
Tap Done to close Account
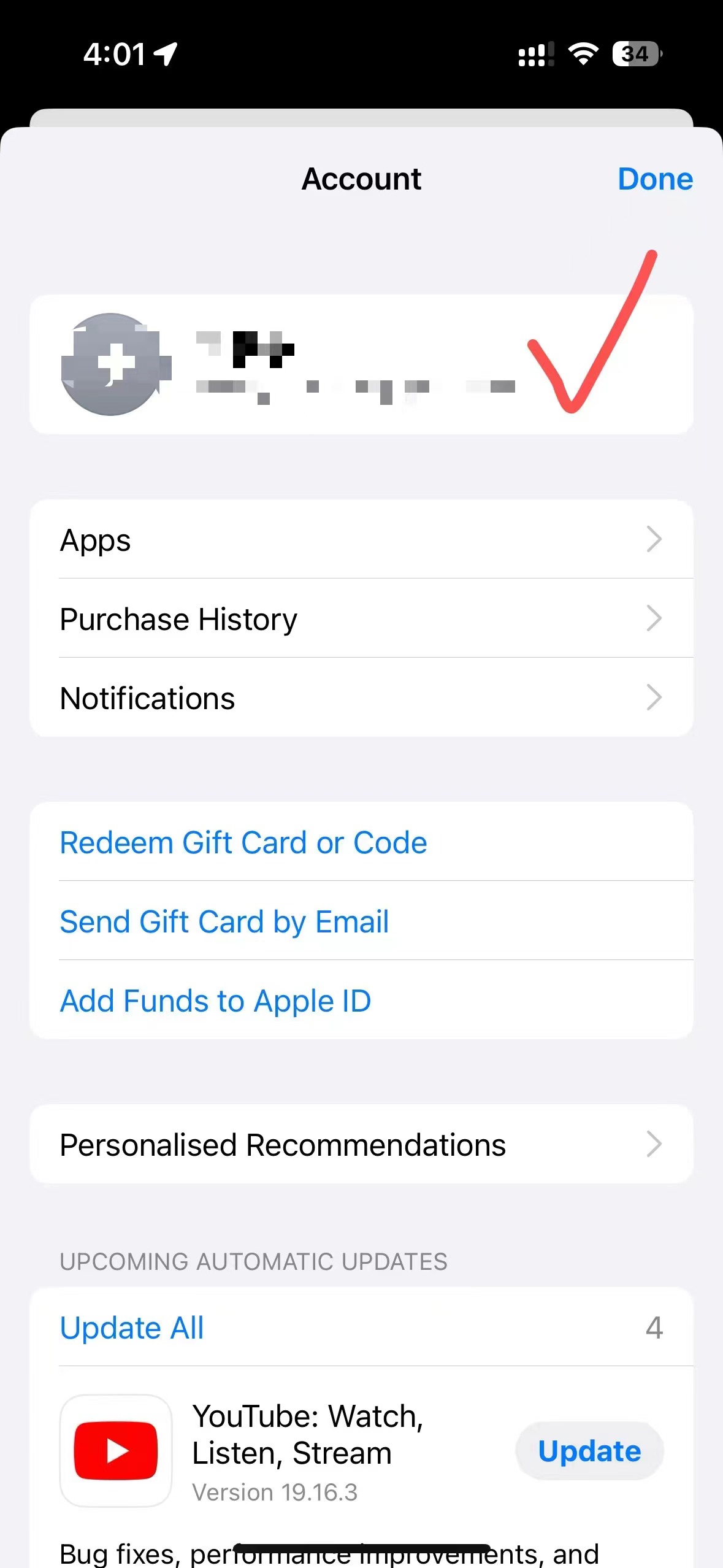click(x=654, y=179)
